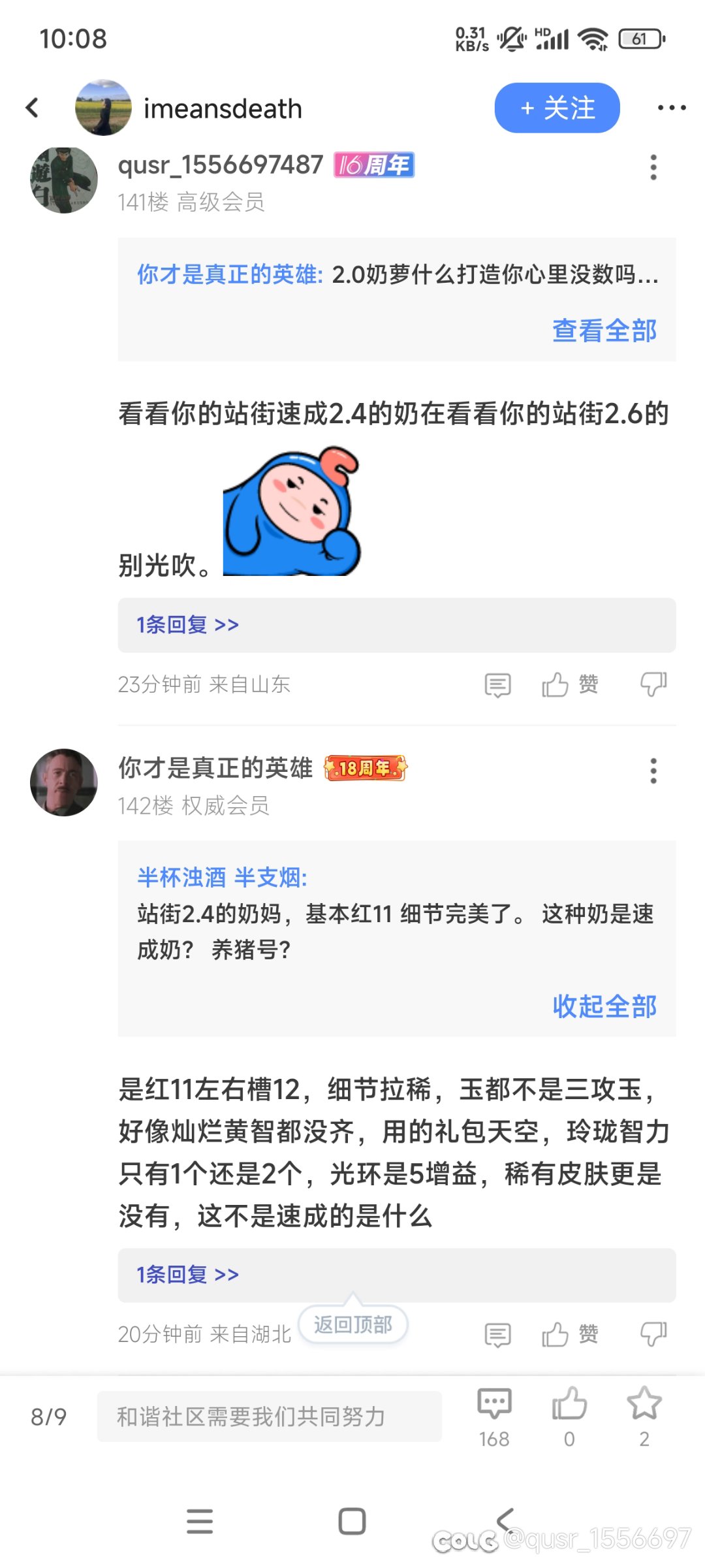Dislike the floor 142 comment
This screenshot has height=1568, width=705.
click(x=653, y=1334)
